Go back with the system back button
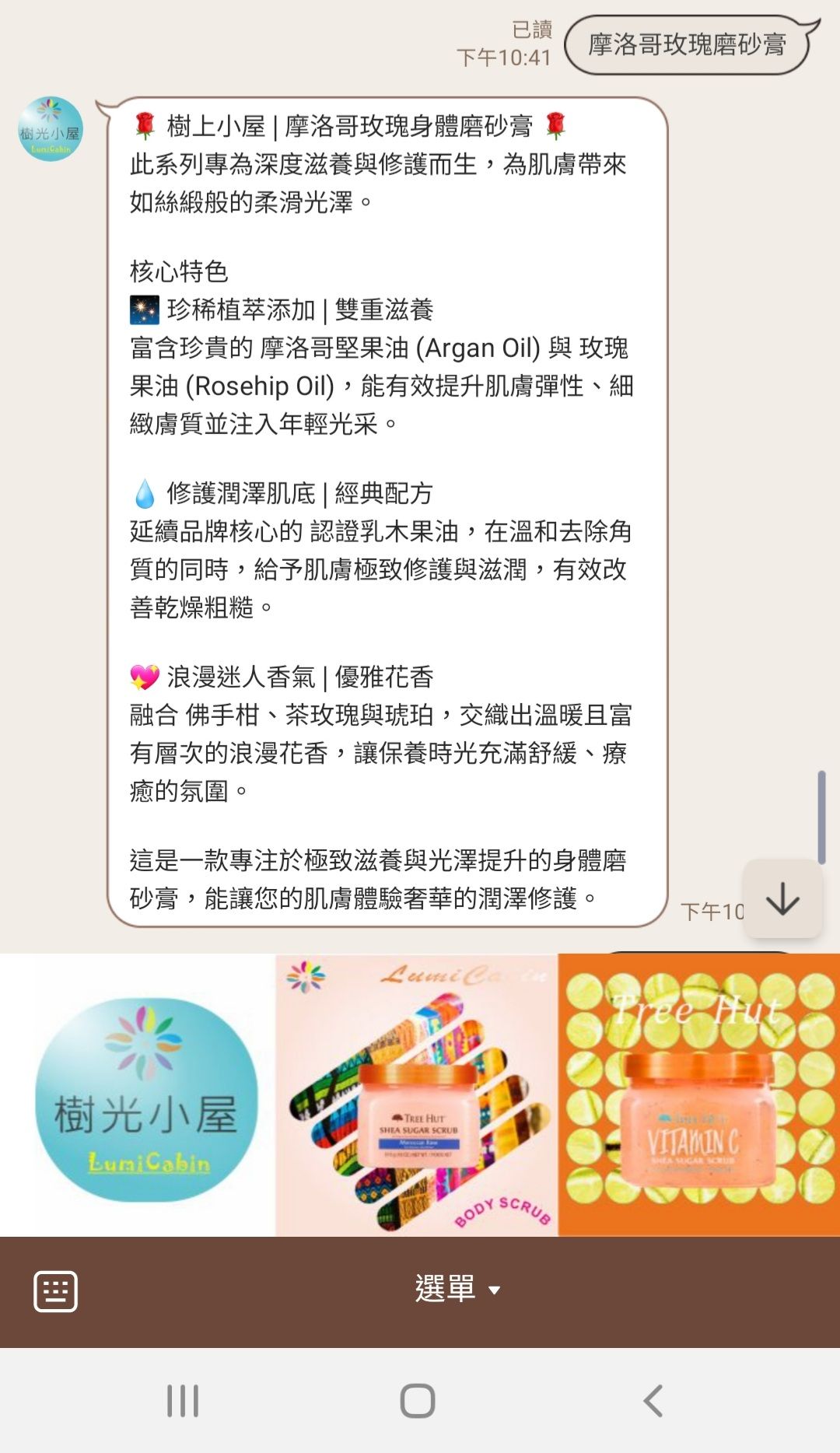 click(x=653, y=1401)
